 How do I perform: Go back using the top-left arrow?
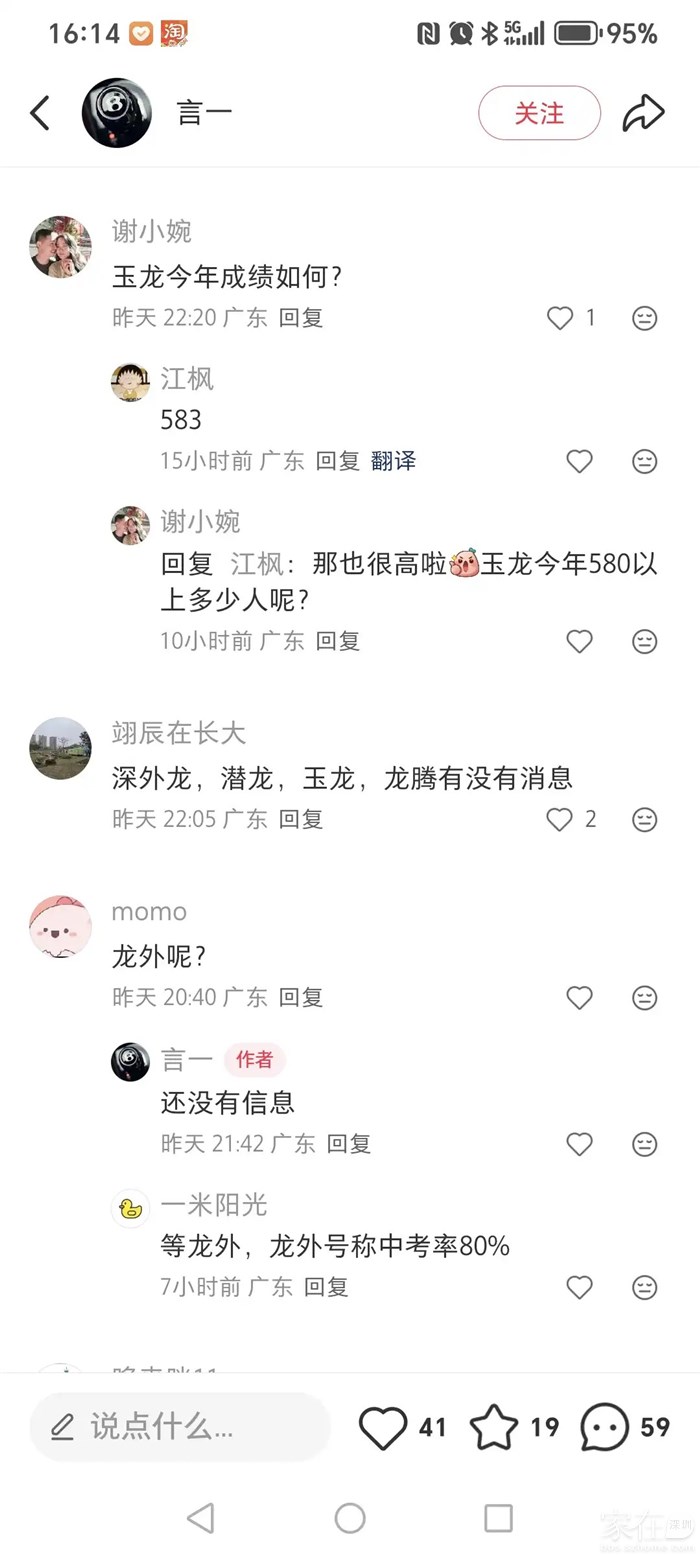(40, 113)
